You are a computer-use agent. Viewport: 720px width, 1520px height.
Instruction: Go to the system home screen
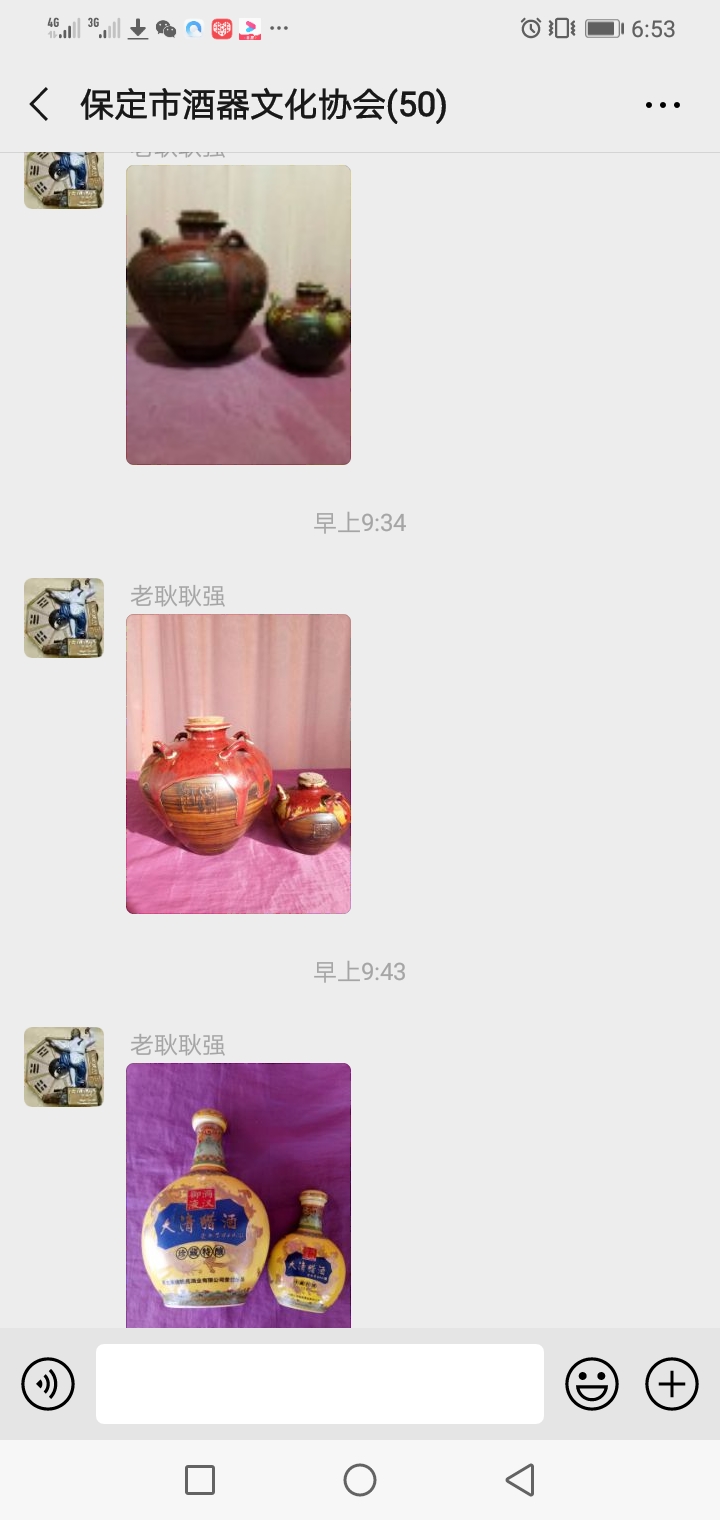pyautogui.click(x=360, y=1480)
